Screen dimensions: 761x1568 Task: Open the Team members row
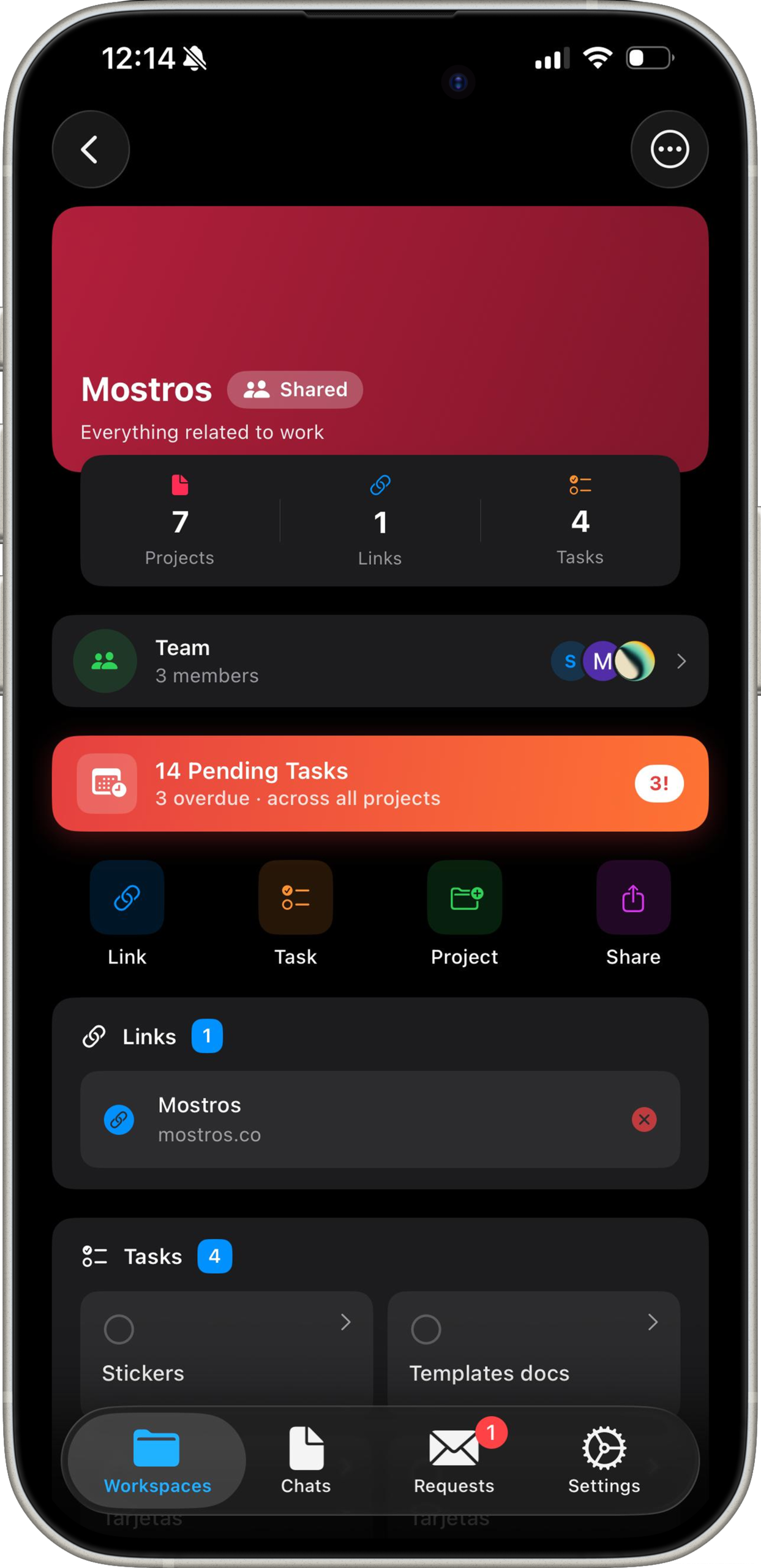[x=380, y=661]
